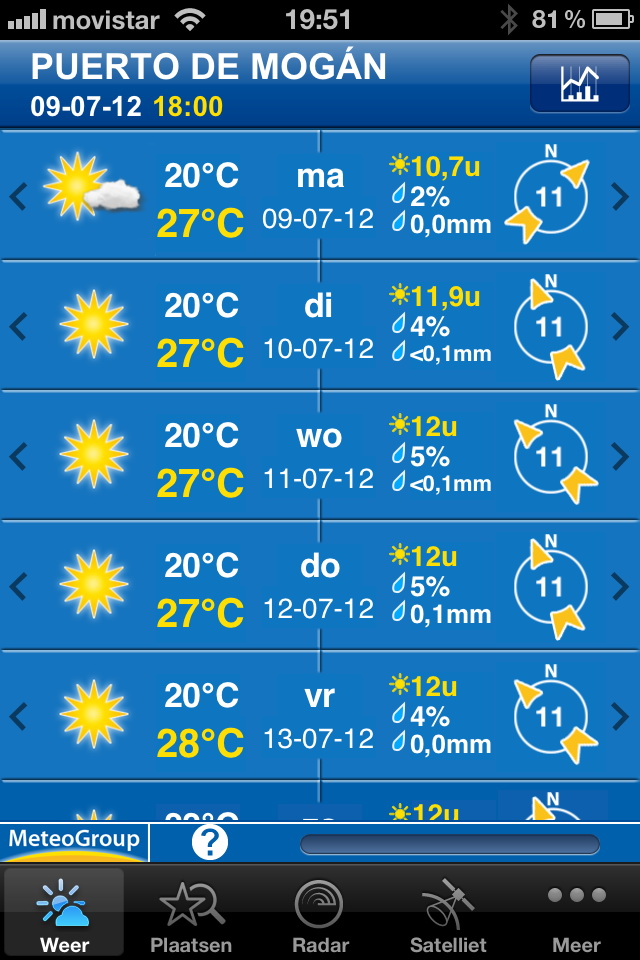Open the Meer tab

577,915
